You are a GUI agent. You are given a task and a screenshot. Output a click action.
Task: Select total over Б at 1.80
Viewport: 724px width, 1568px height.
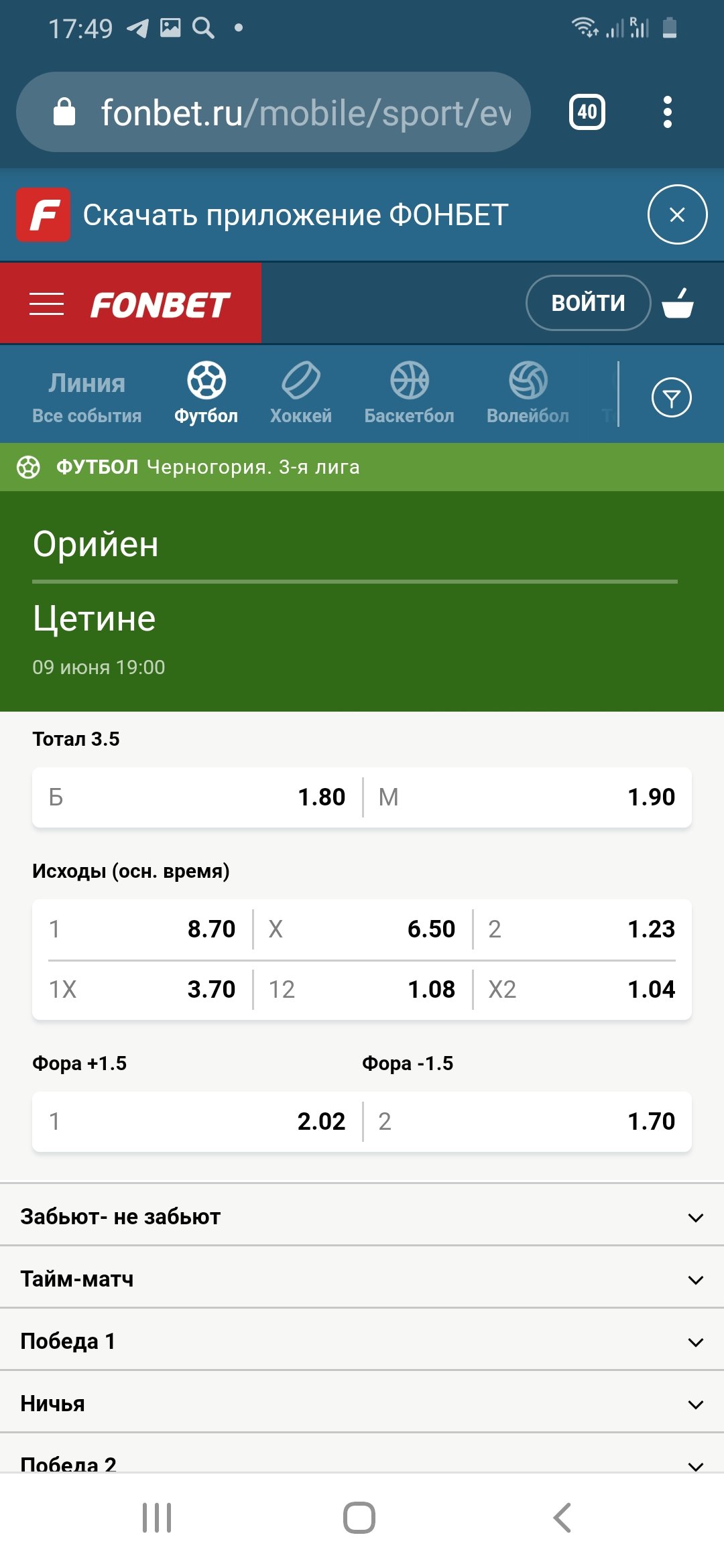pos(197,797)
